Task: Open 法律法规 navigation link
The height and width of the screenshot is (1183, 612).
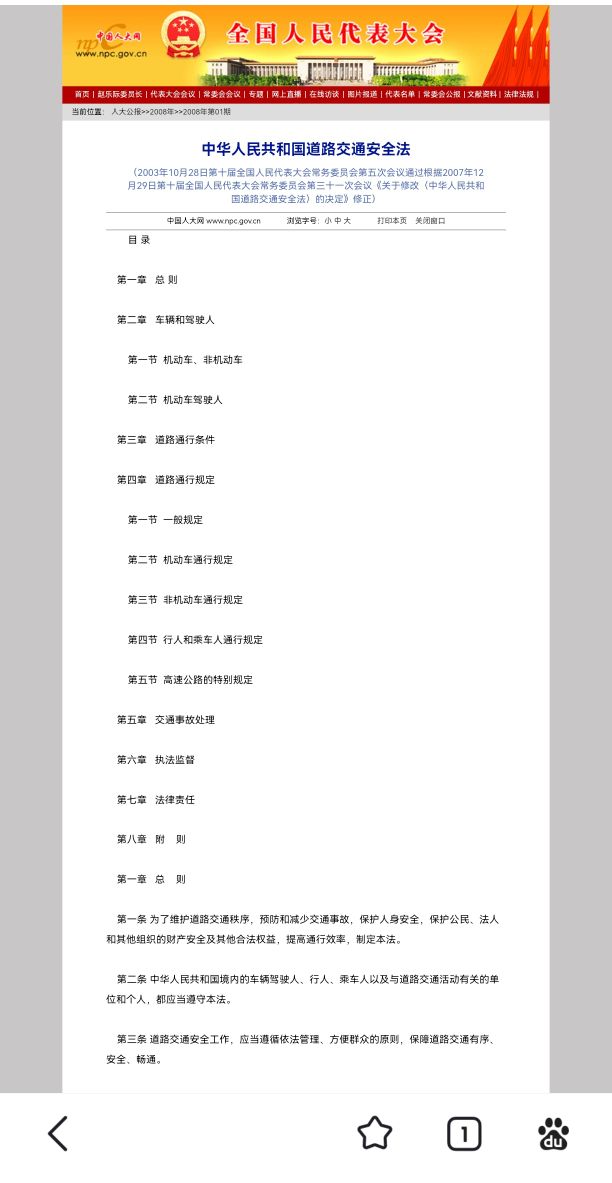Action: pyautogui.click(x=519, y=94)
